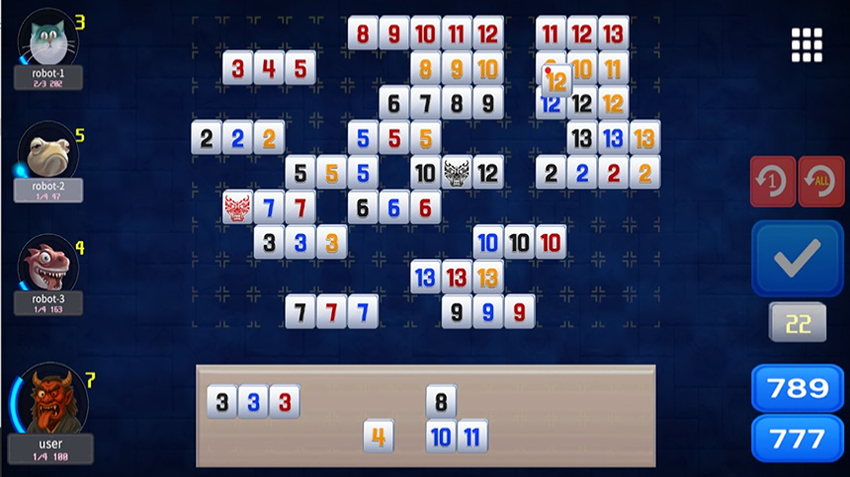Select the black 8 tile in rack
Screen dimensions: 850x477
(x=441, y=402)
